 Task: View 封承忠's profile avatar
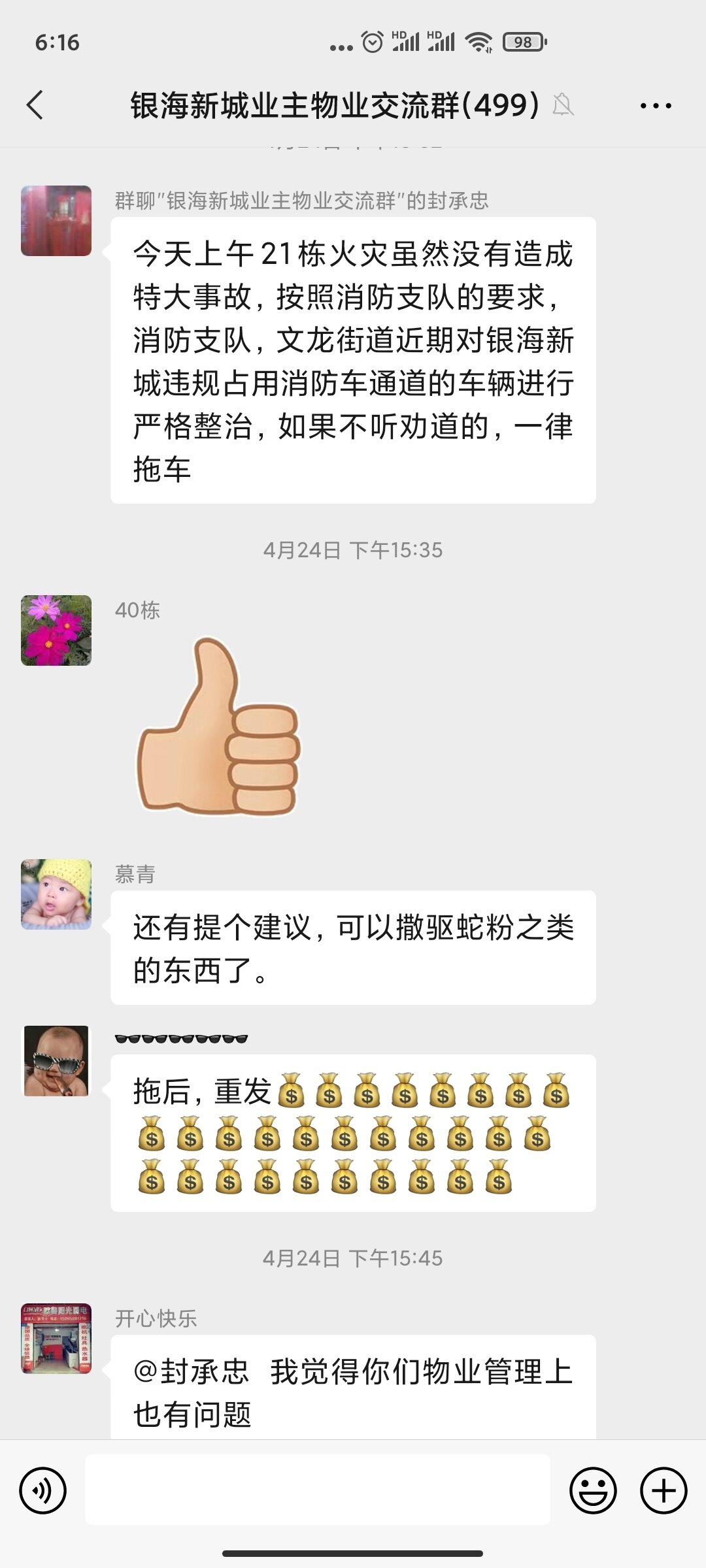[x=56, y=221]
